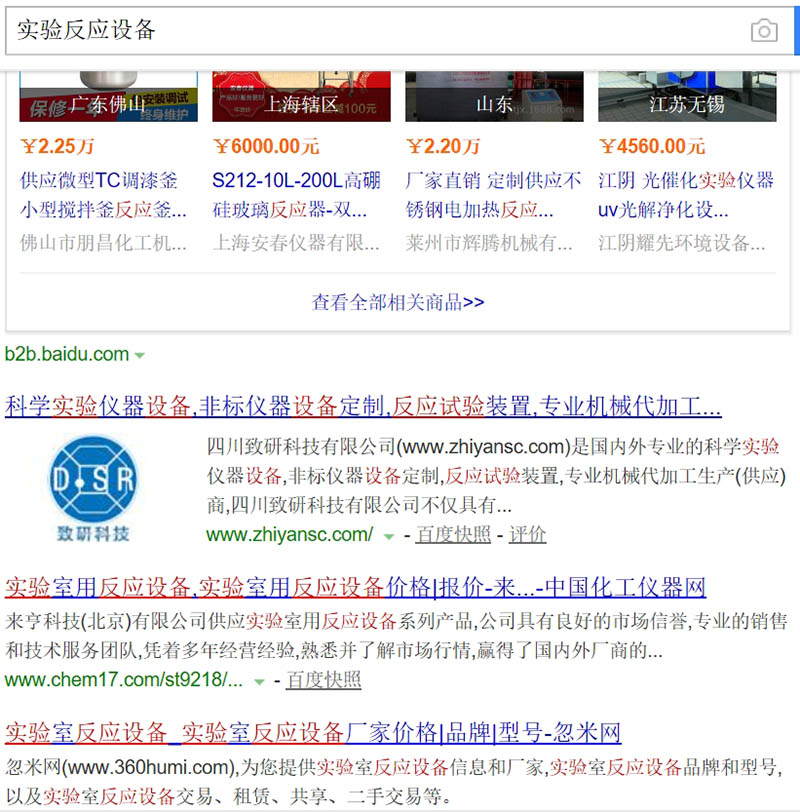Expand the dropdown arrow beside www.zhiyansc.com
This screenshot has width=800, height=812.
click(x=389, y=535)
